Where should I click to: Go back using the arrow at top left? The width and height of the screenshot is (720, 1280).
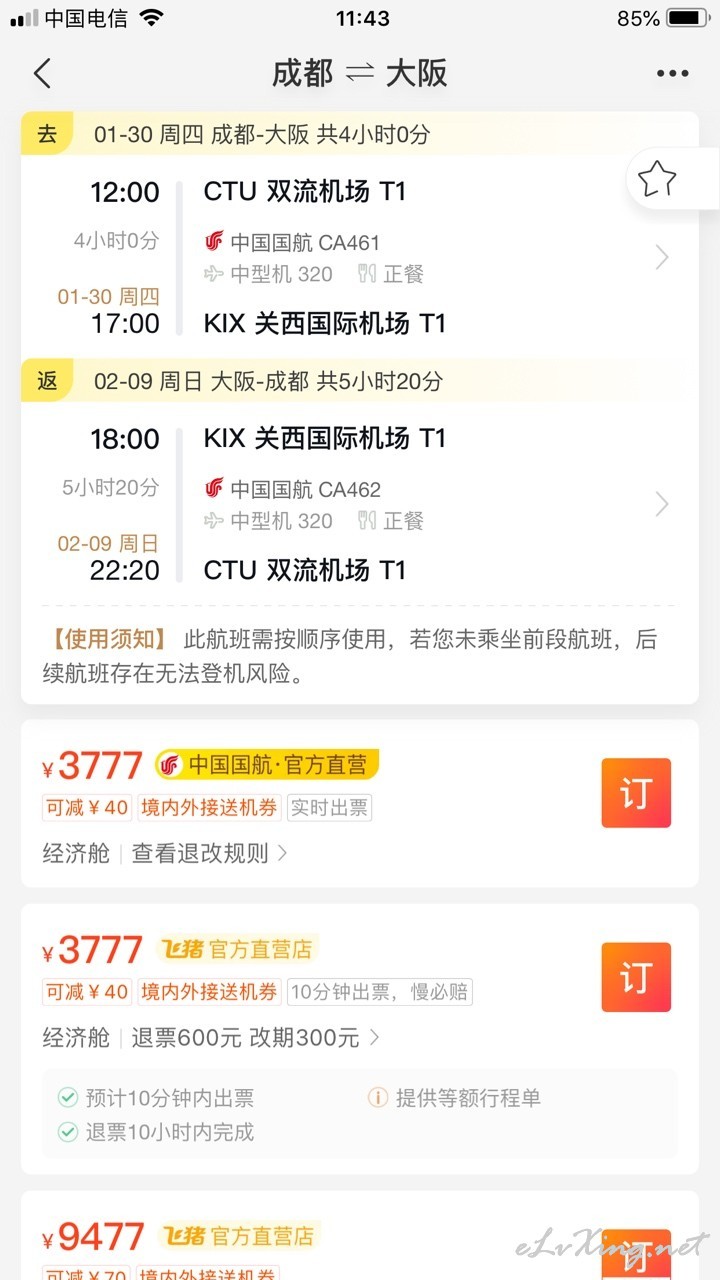[x=42, y=74]
